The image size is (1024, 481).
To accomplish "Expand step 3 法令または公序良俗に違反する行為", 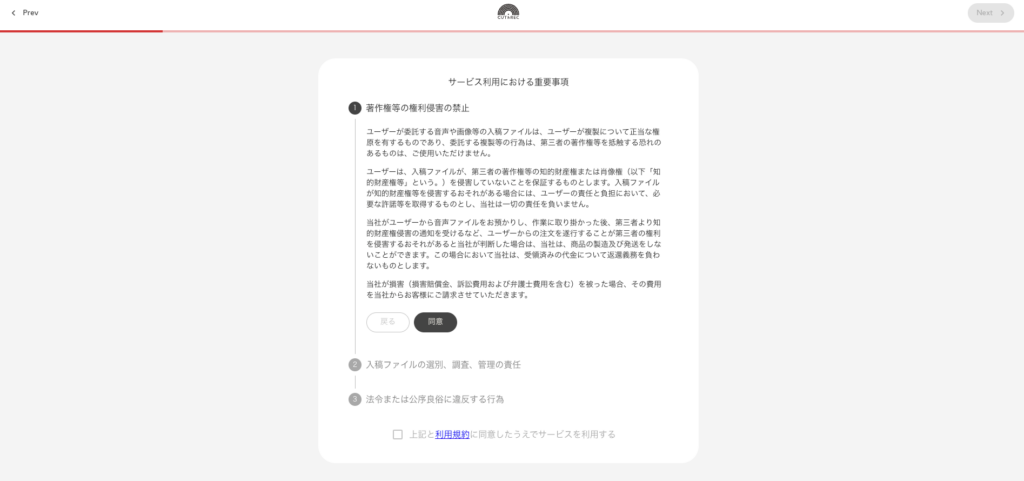I will point(434,399).
